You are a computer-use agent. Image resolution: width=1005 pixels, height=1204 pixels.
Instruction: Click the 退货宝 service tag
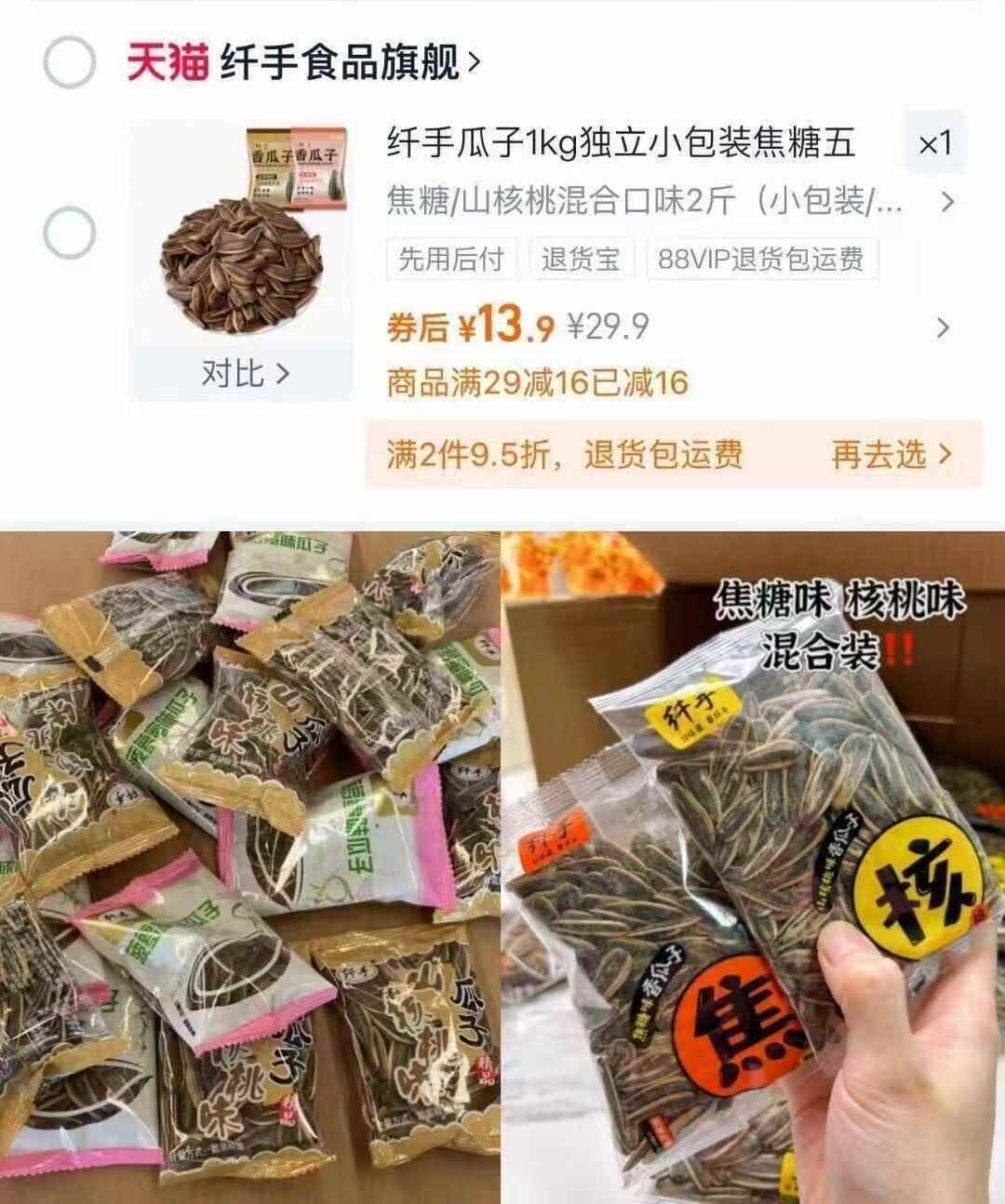[x=579, y=261]
